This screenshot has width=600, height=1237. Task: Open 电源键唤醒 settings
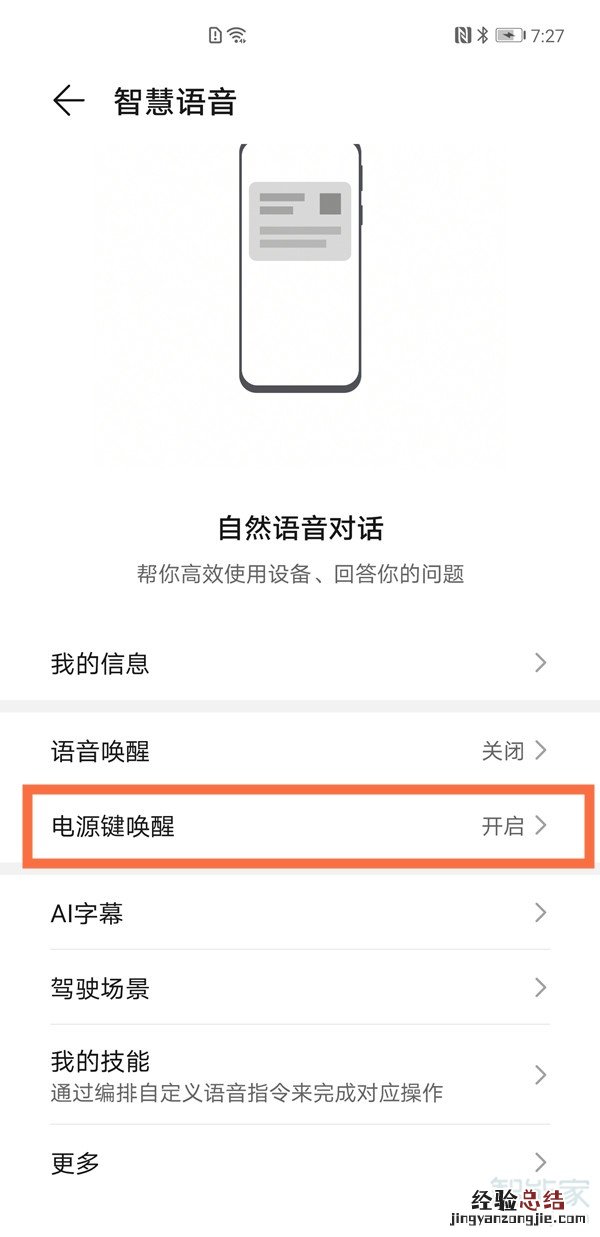300,826
